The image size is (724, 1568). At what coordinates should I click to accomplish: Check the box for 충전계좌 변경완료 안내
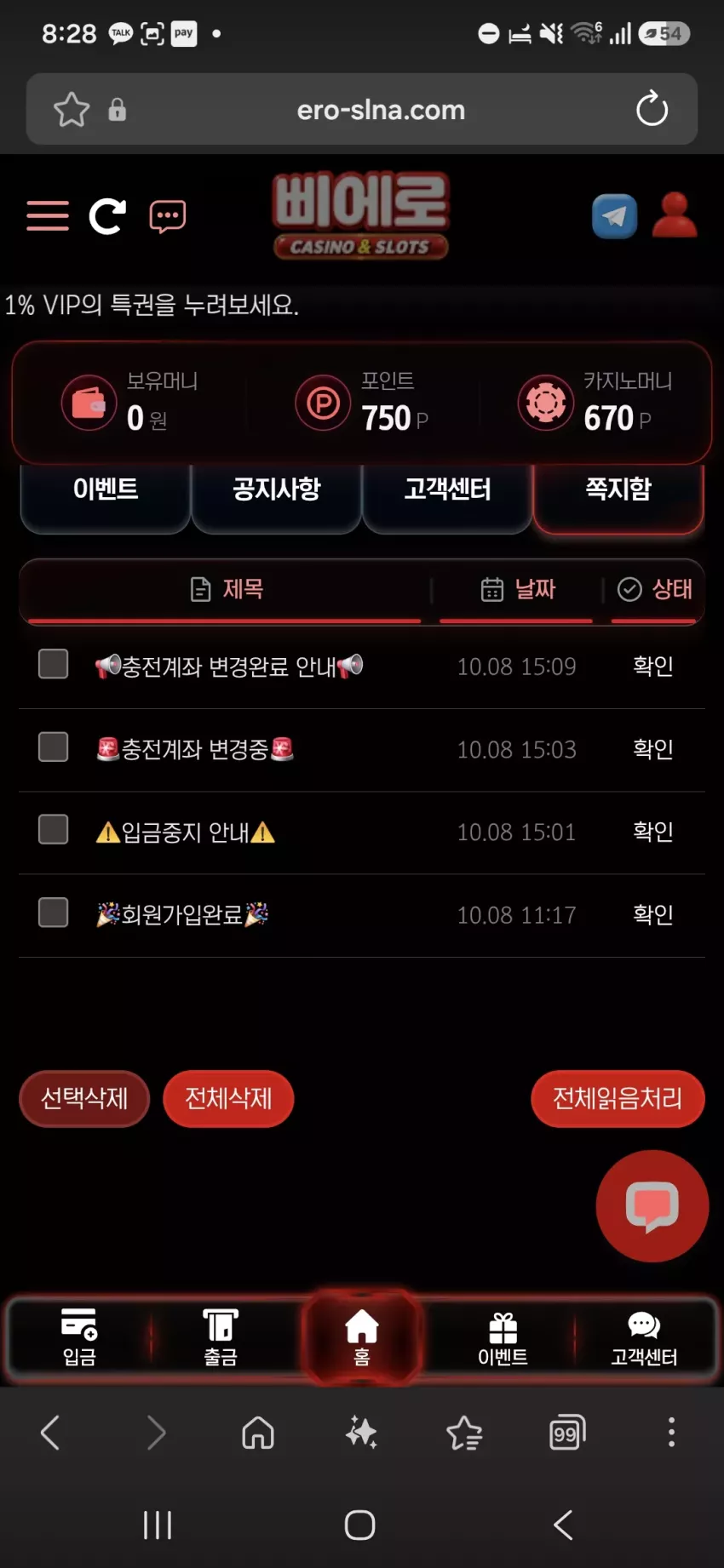point(54,664)
